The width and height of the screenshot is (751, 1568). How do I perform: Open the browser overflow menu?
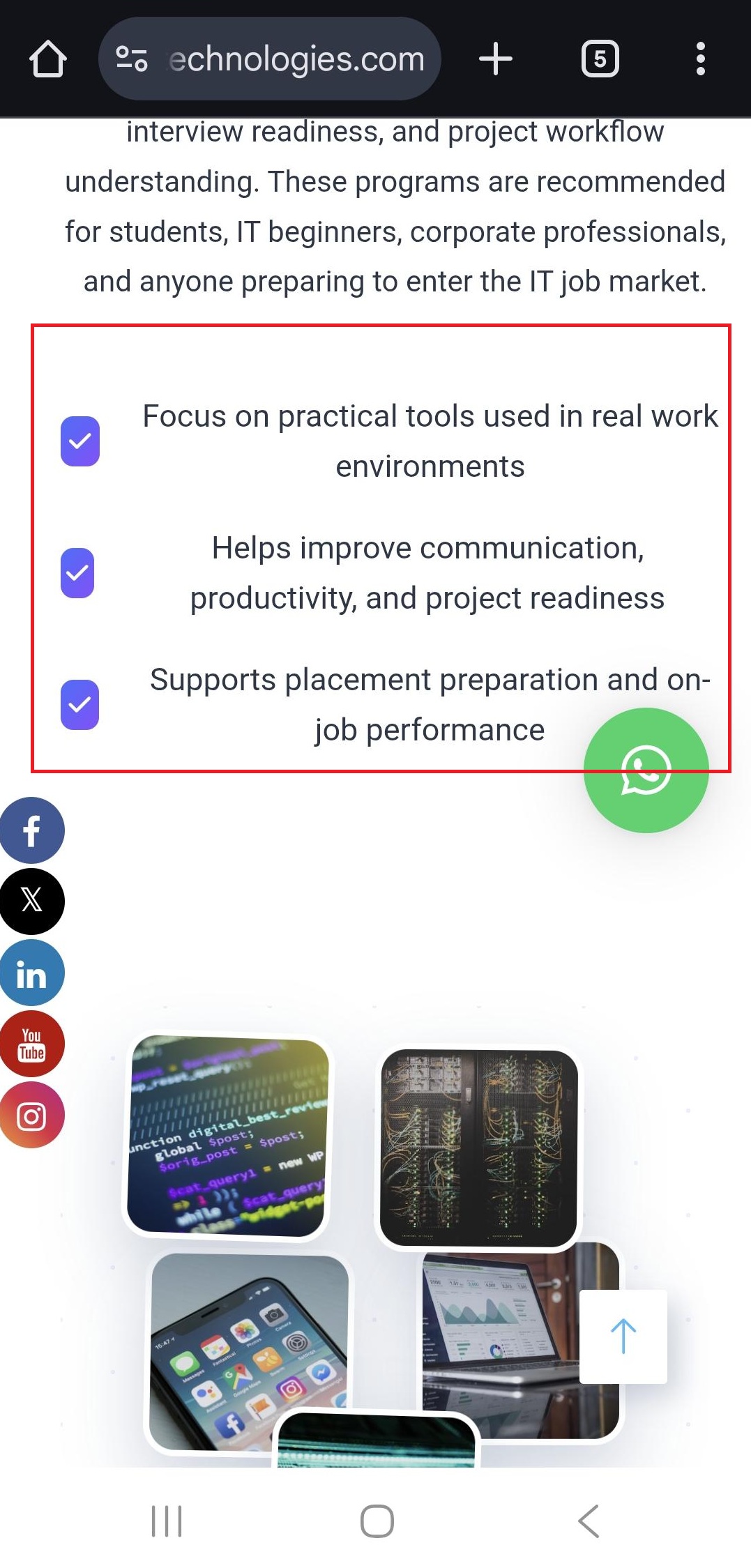[700, 59]
